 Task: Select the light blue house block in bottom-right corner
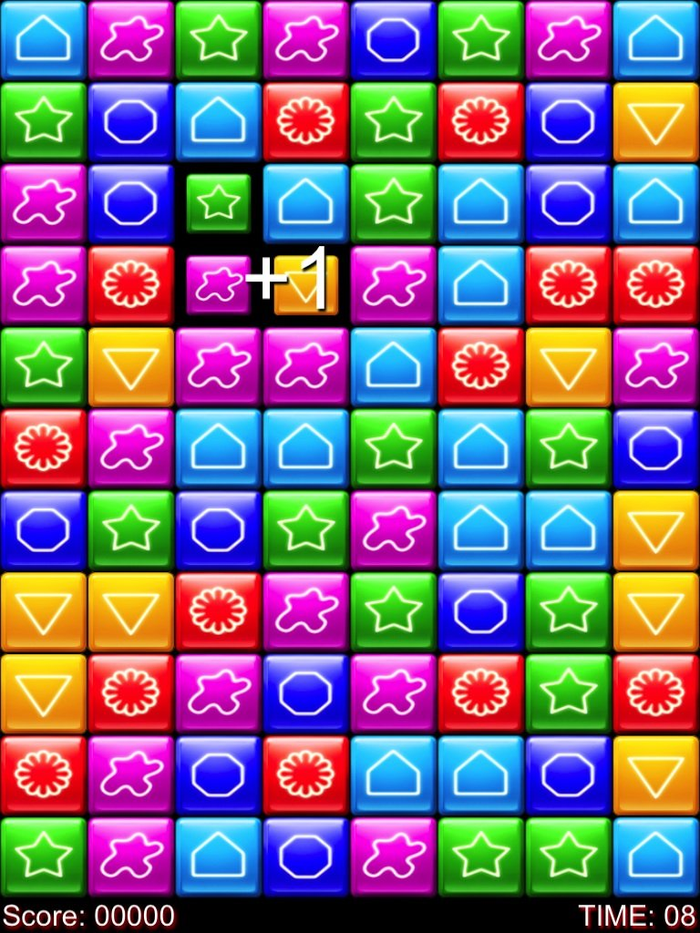(x=656, y=856)
